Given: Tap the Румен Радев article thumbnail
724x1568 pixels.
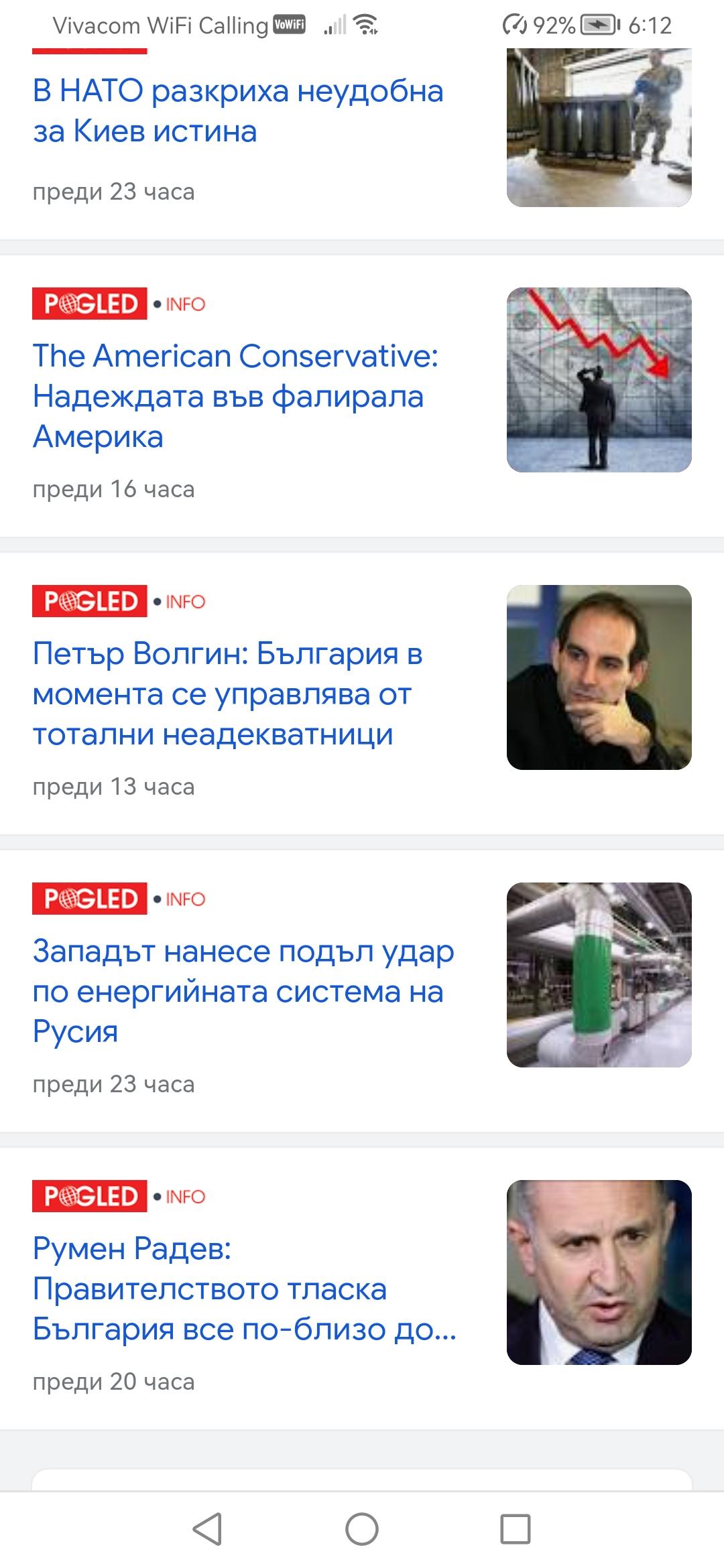Looking at the screenshot, I should pos(599,1272).
